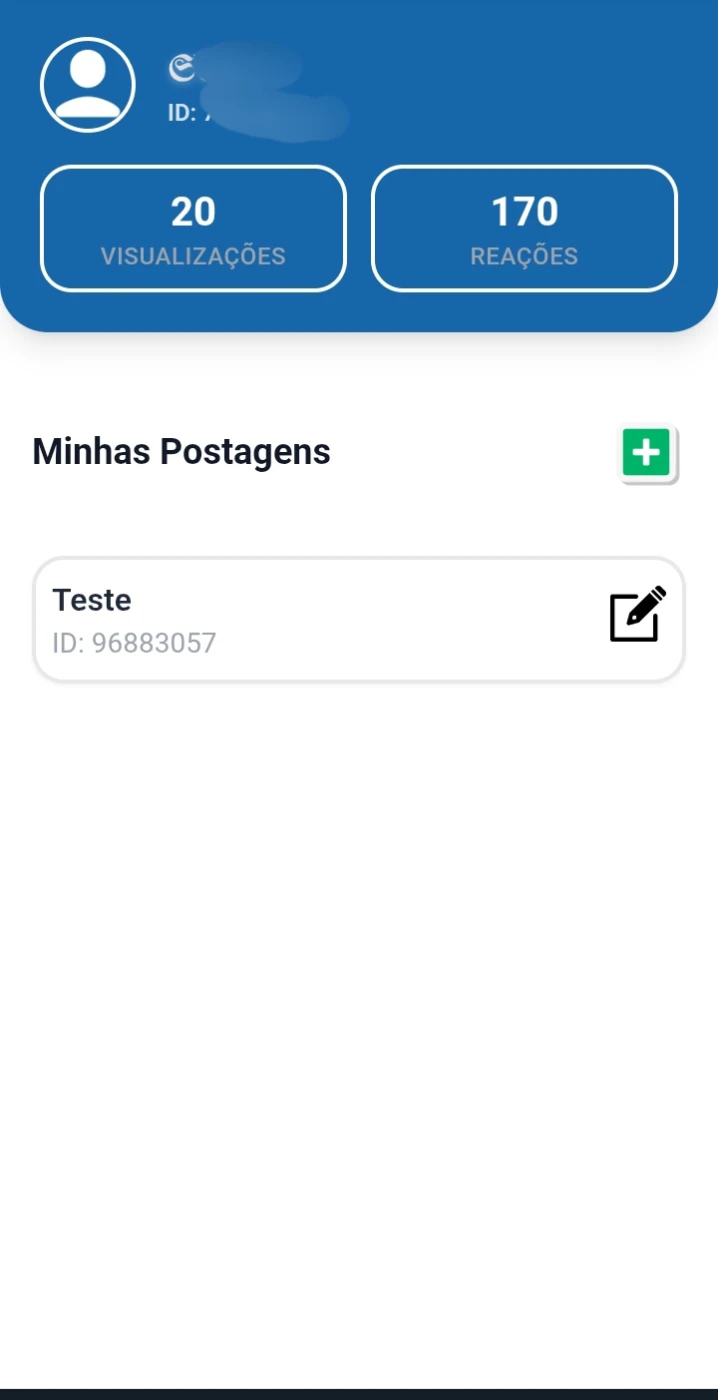Image resolution: width=718 pixels, height=1400 pixels.
Task: Open the Teste post card
Action: point(300,620)
